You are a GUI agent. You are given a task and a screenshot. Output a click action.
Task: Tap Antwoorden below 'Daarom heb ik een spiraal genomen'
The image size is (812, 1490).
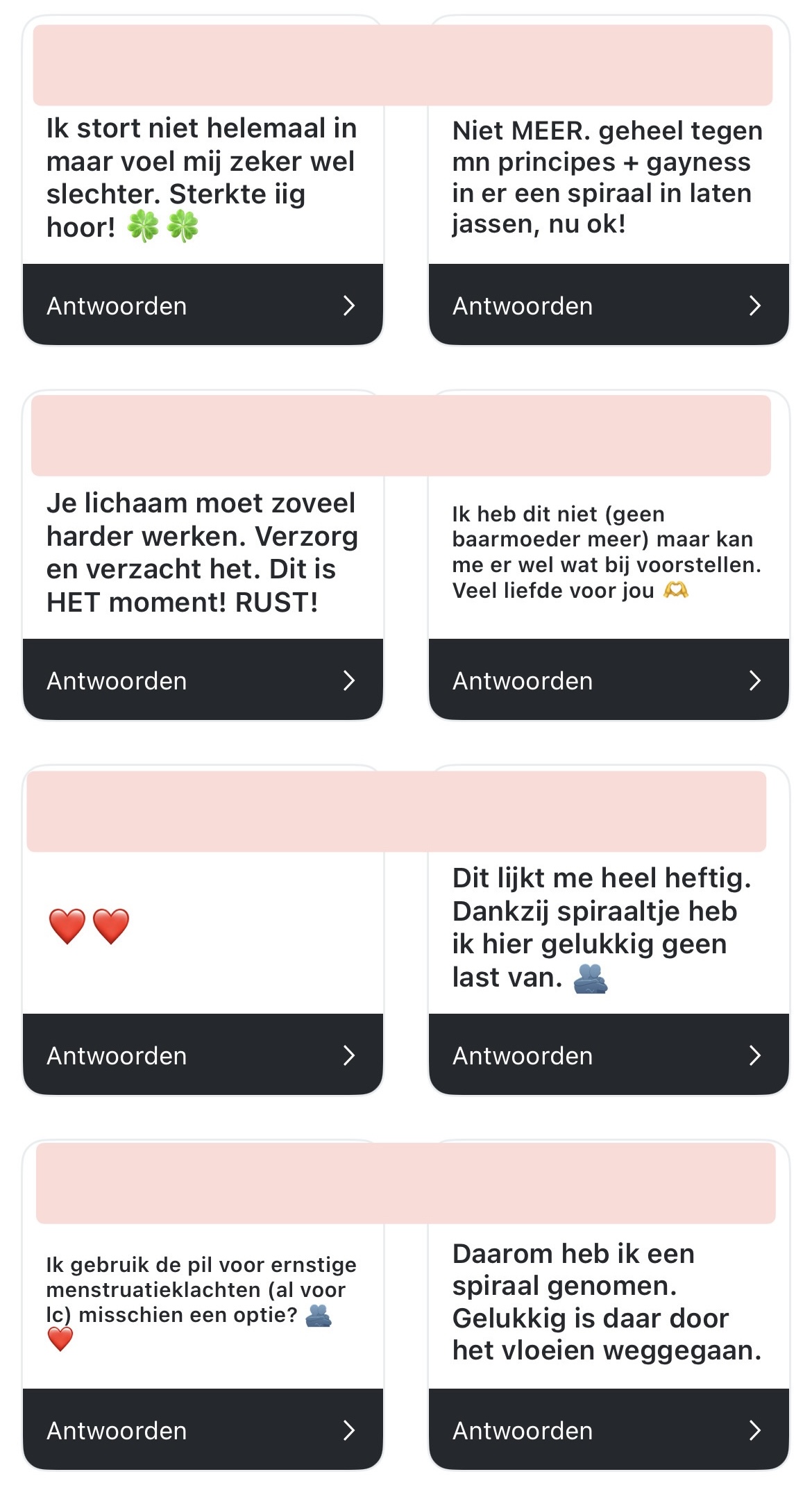[x=608, y=1430]
